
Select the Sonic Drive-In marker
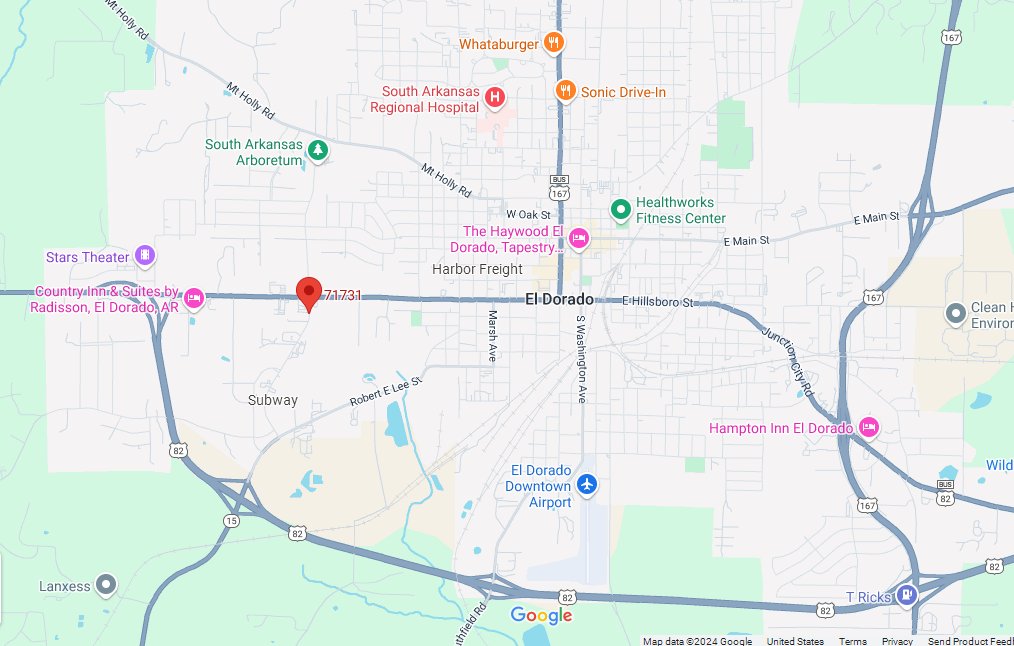[x=566, y=91]
